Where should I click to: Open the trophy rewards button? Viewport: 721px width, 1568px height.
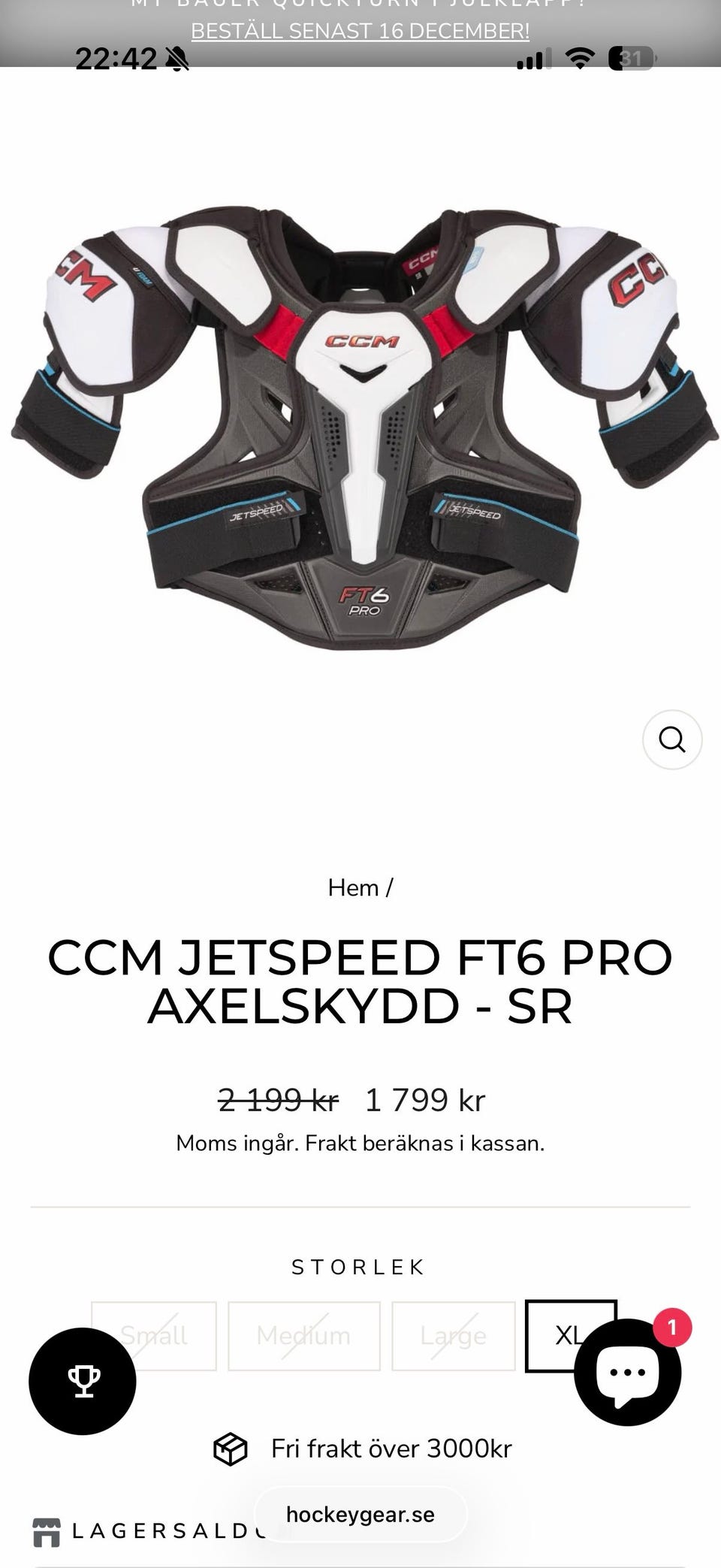tap(83, 1381)
